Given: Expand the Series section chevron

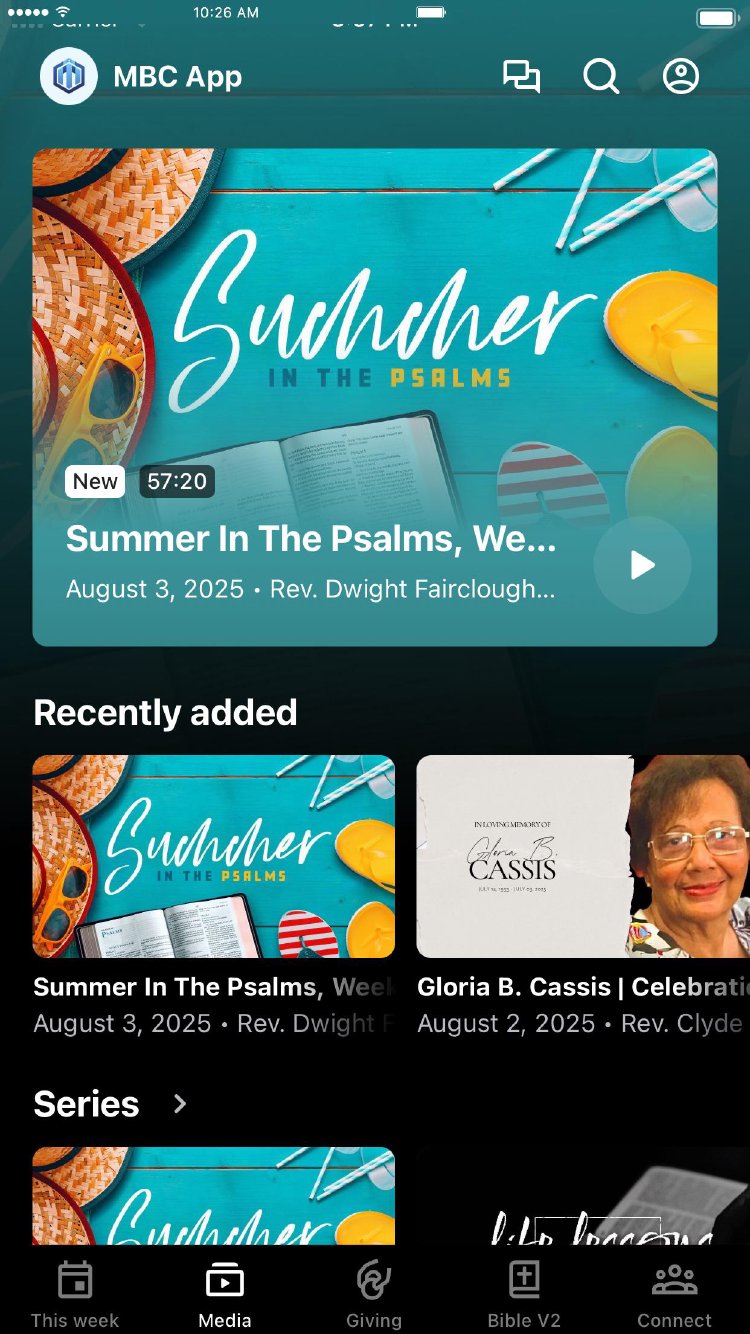Looking at the screenshot, I should pos(180,1104).
